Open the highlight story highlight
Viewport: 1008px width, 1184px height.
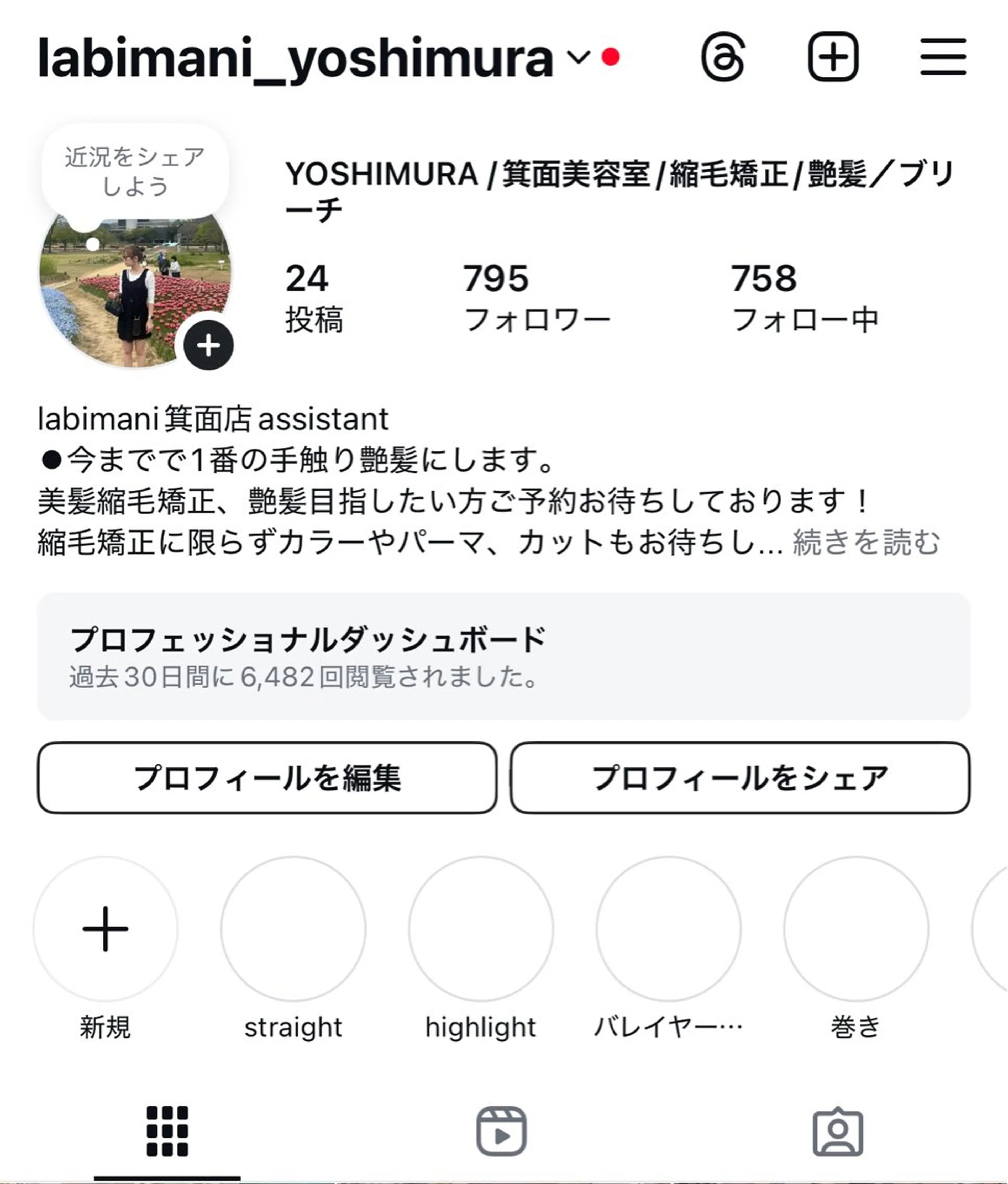[x=481, y=929]
